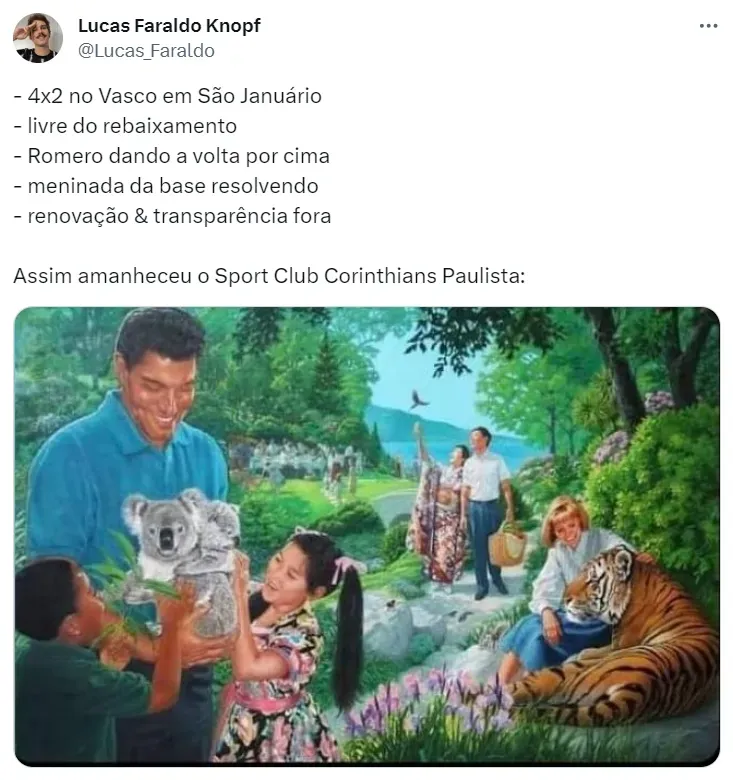Expand the paradise illustration attached to the tweet
The image size is (733, 780).
coord(367,535)
